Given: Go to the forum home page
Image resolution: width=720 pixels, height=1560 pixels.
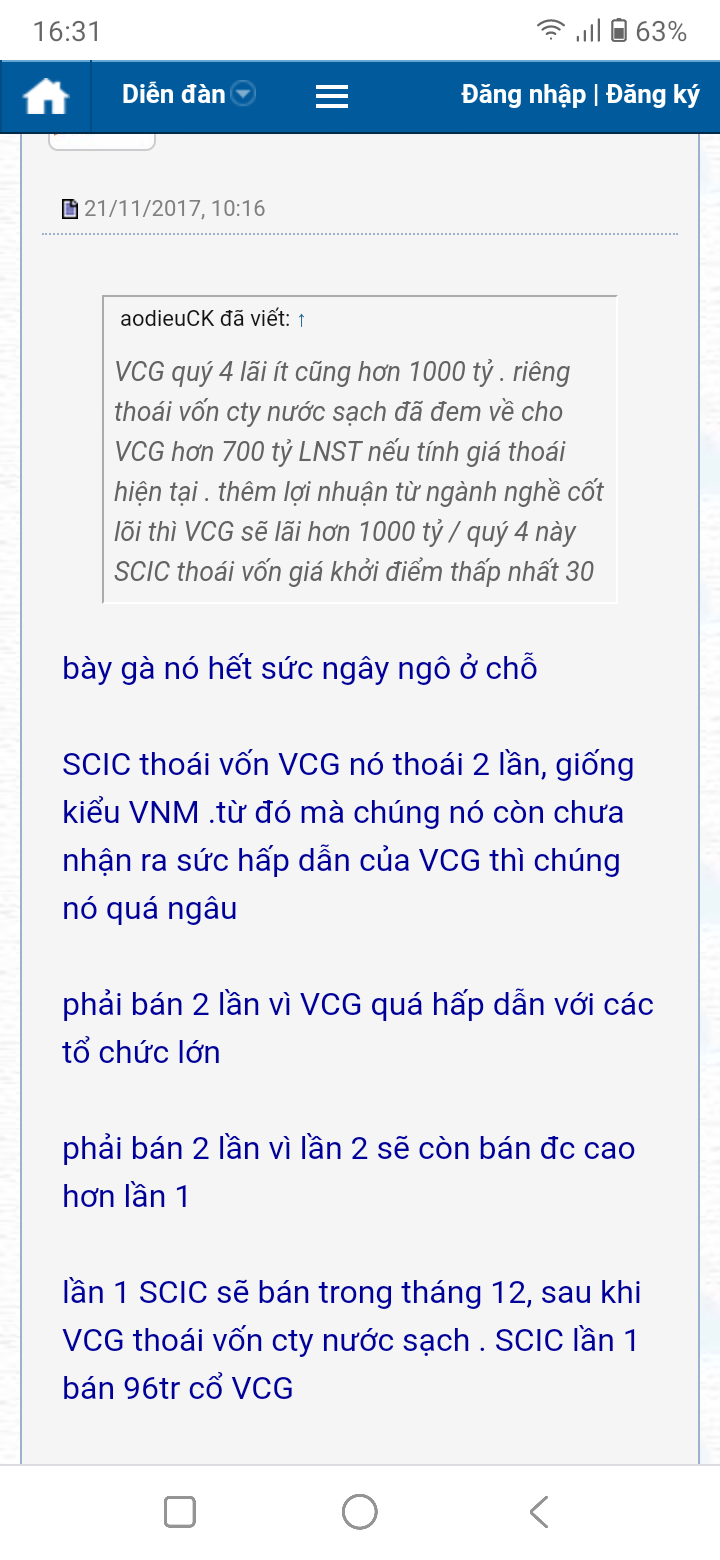Looking at the screenshot, I should [x=46, y=96].
